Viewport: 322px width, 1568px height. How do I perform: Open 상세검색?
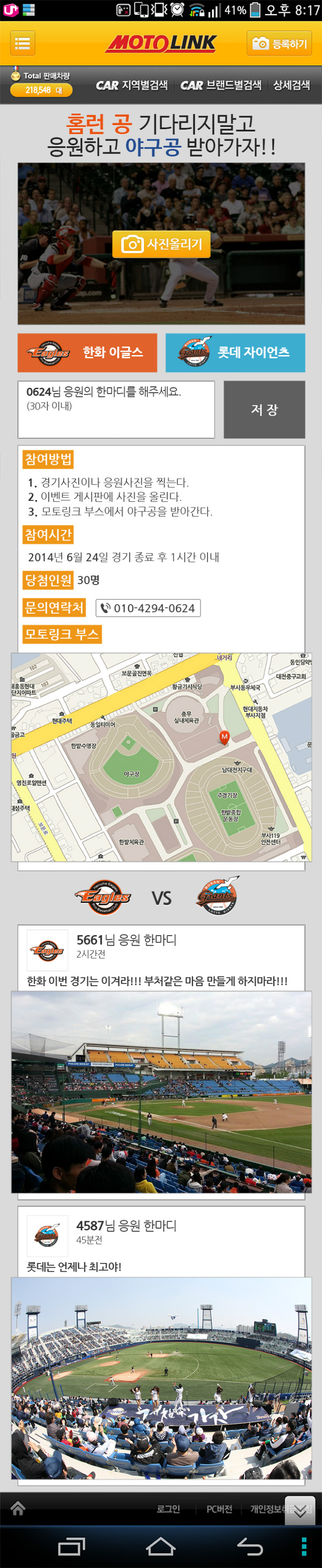(x=291, y=85)
